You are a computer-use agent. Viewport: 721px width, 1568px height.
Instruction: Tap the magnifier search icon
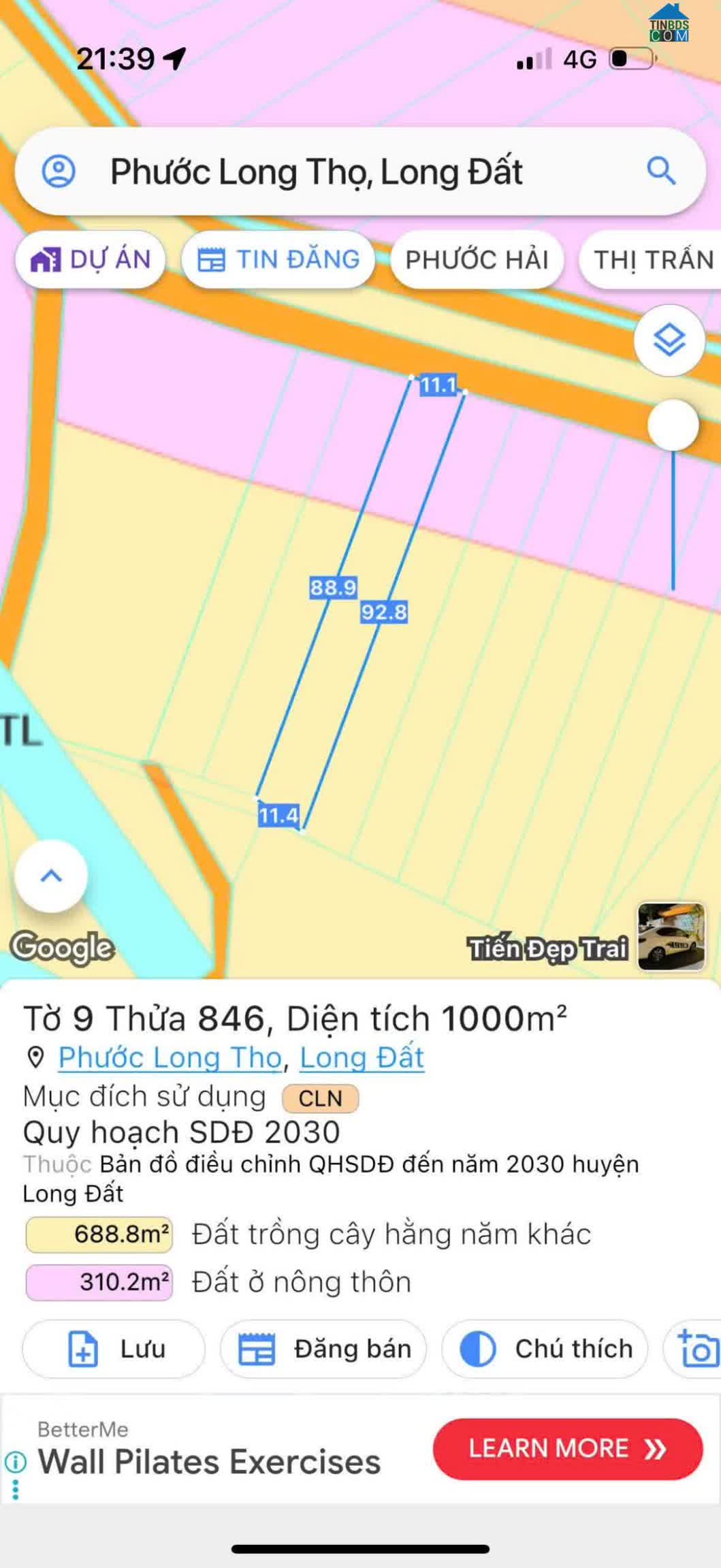(x=660, y=171)
